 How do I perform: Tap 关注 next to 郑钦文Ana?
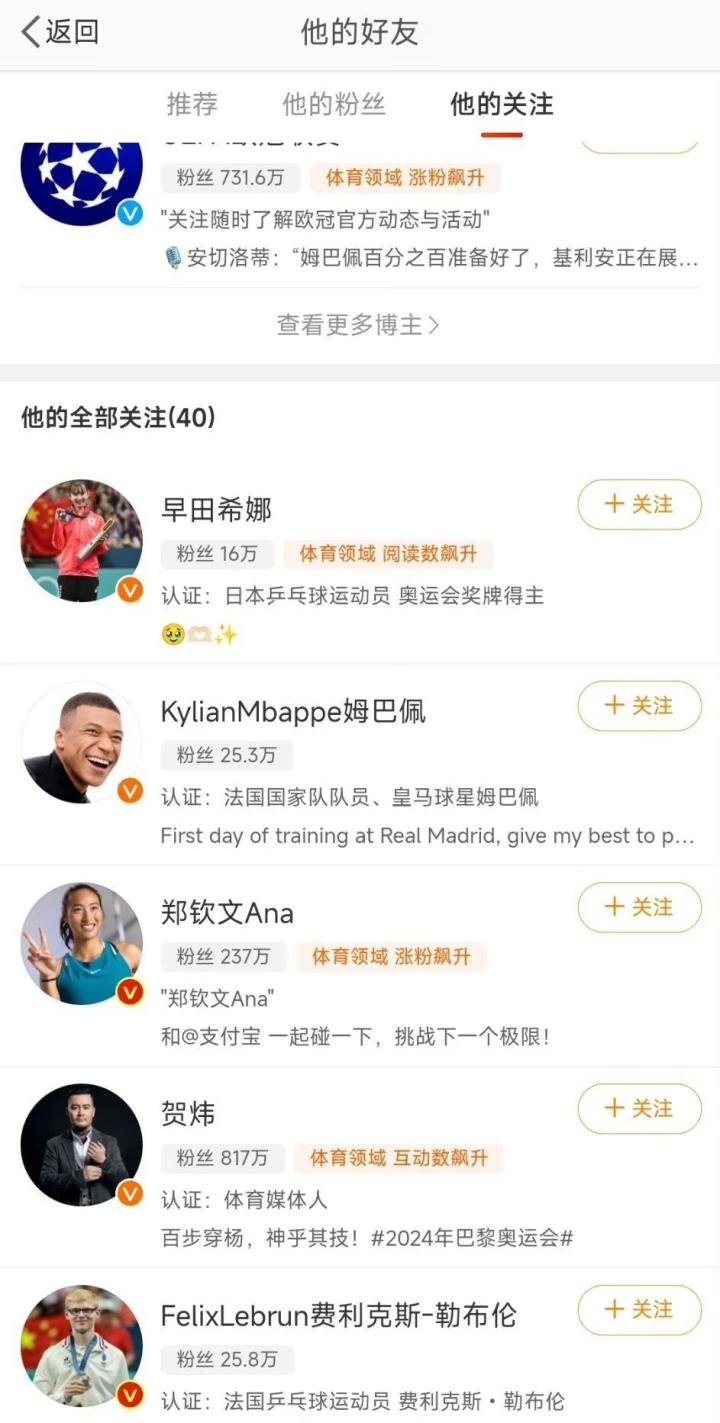point(639,907)
